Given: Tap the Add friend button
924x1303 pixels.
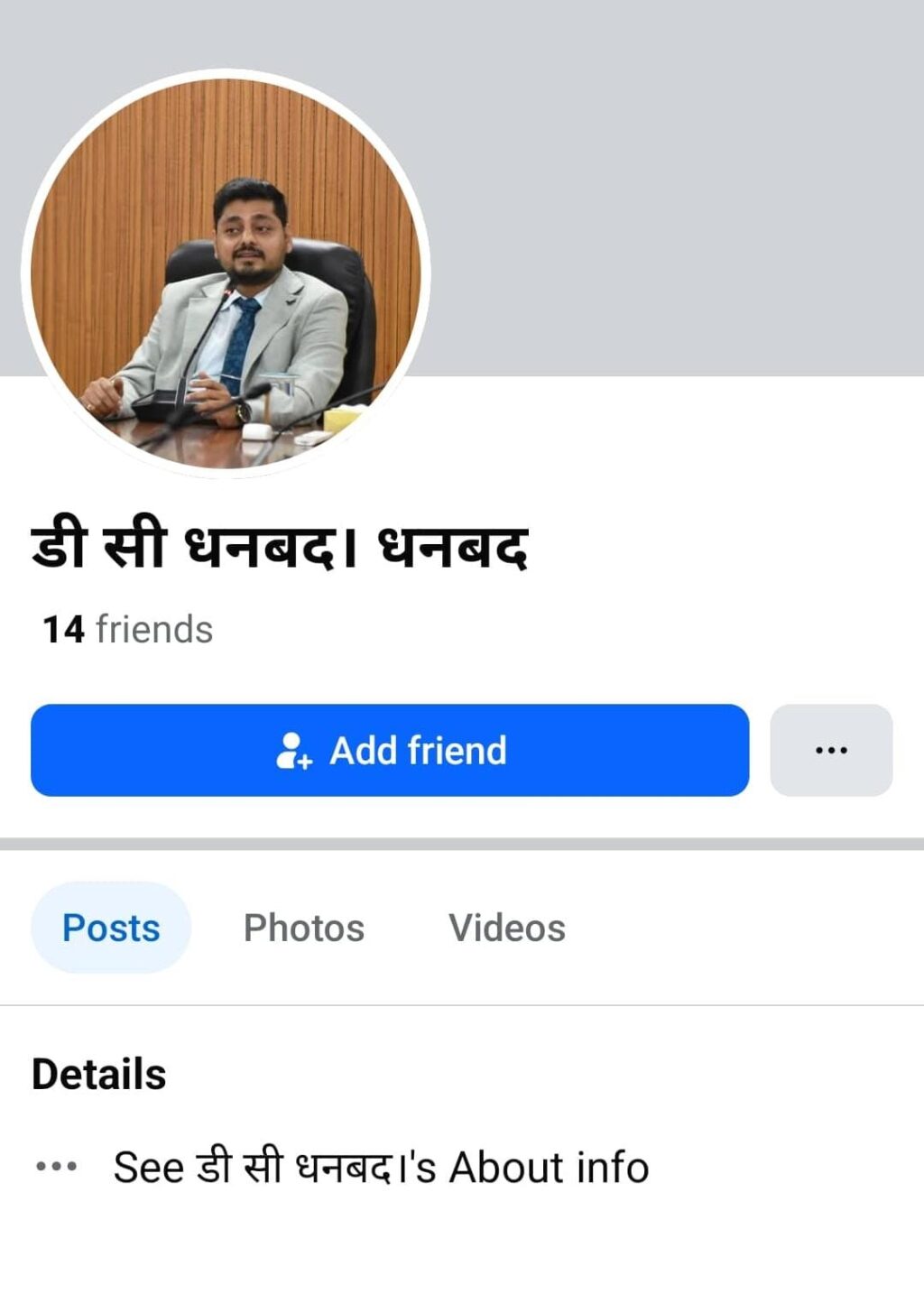Looking at the screenshot, I should coord(390,750).
